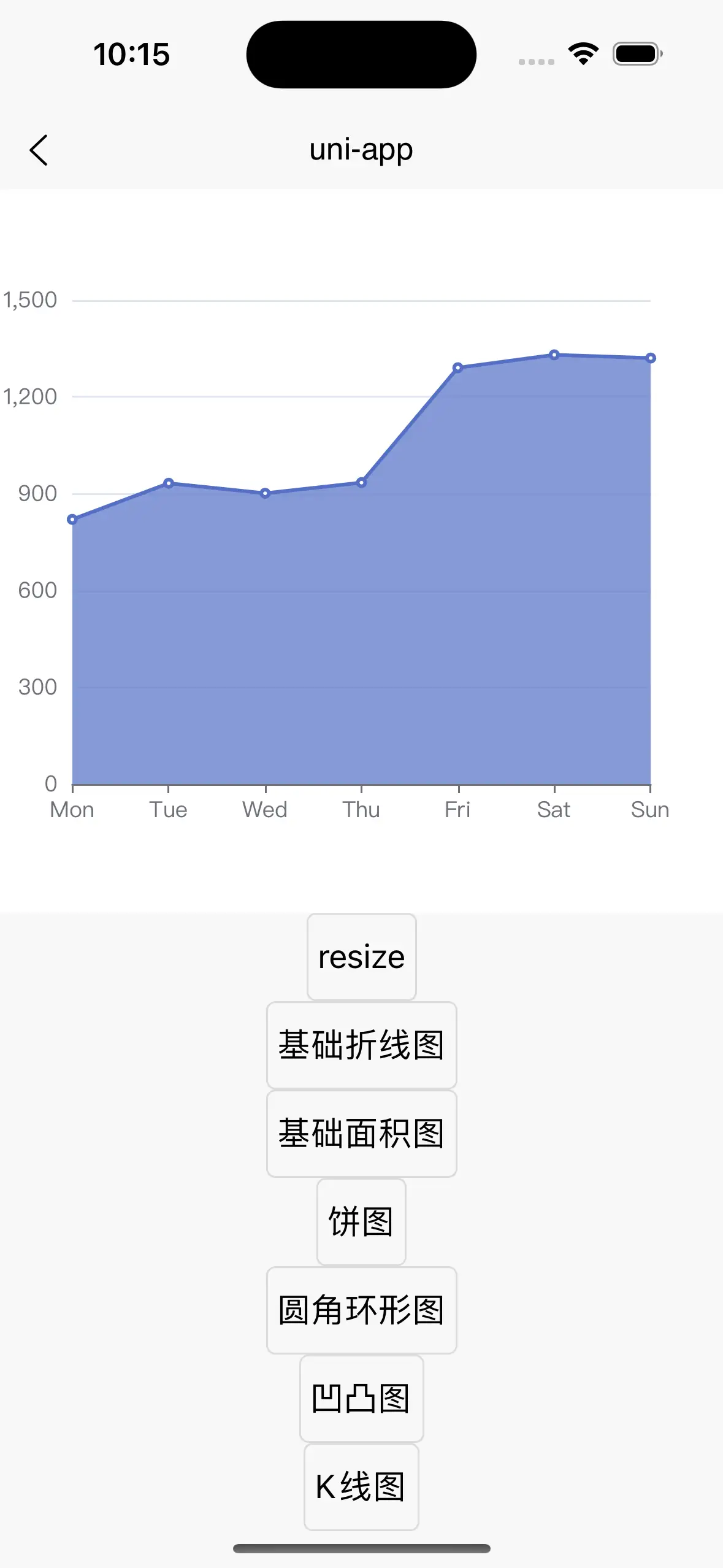
Task: Open the 圆角环形图 chart
Action: point(362,1310)
